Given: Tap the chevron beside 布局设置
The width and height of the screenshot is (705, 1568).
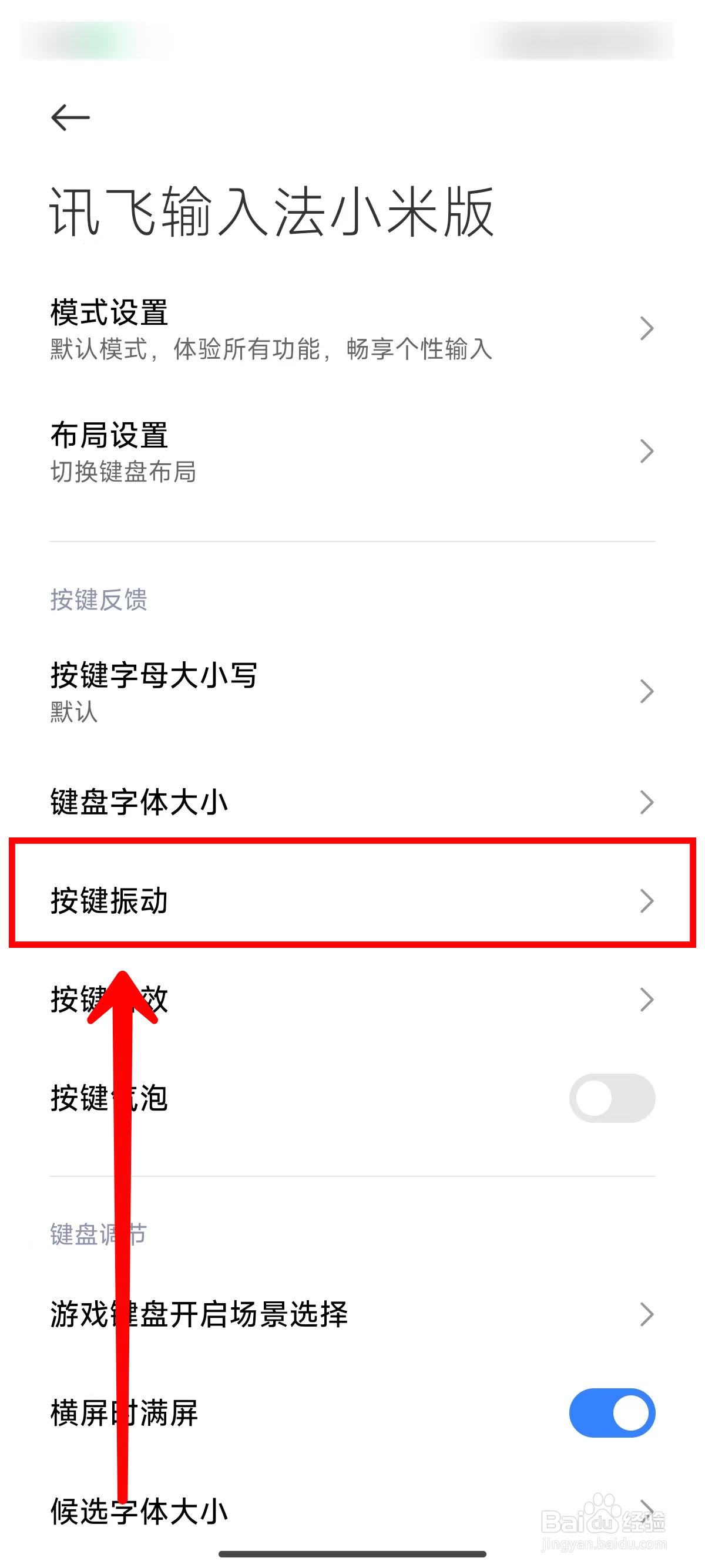Looking at the screenshot, I should (647, 450).
